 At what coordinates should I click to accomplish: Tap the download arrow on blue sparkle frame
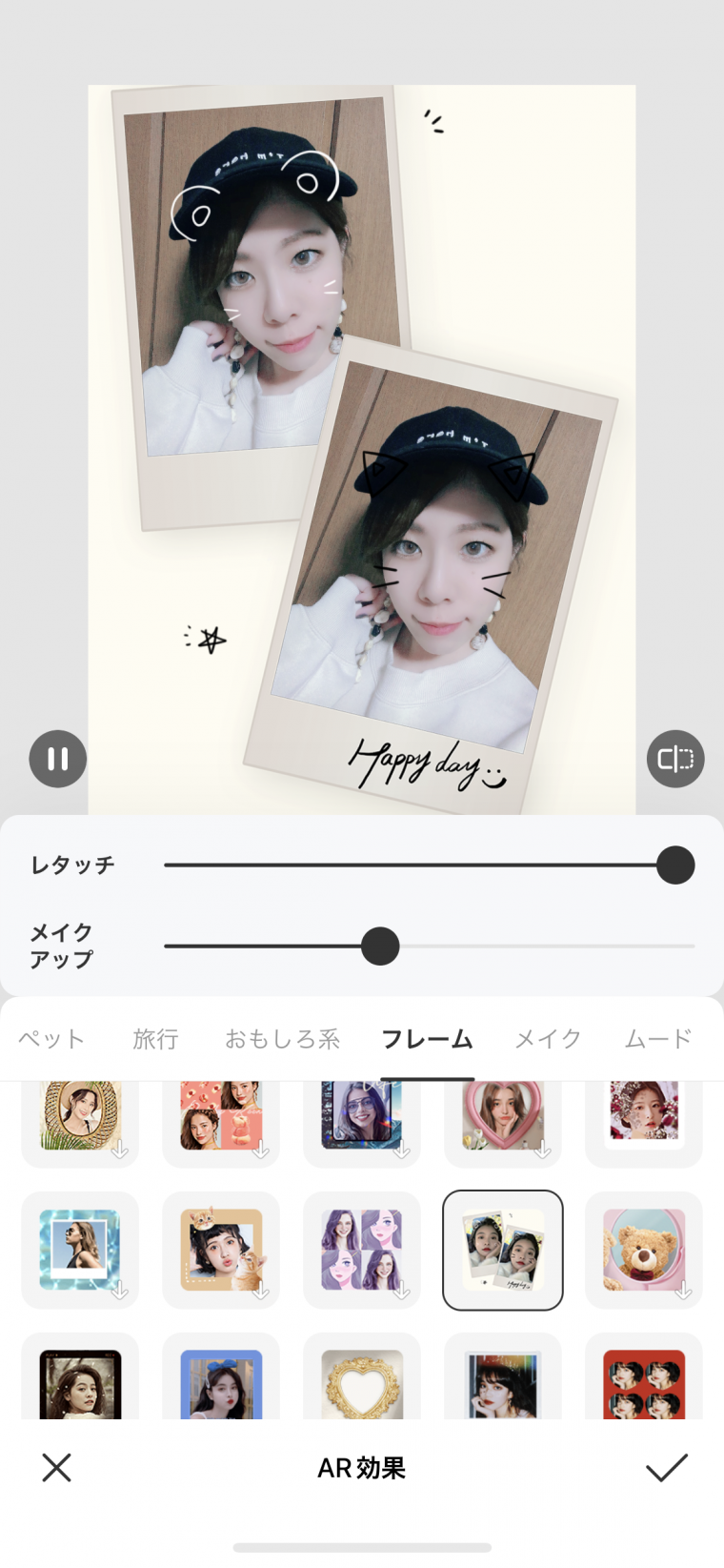[x=119, y=1294]
